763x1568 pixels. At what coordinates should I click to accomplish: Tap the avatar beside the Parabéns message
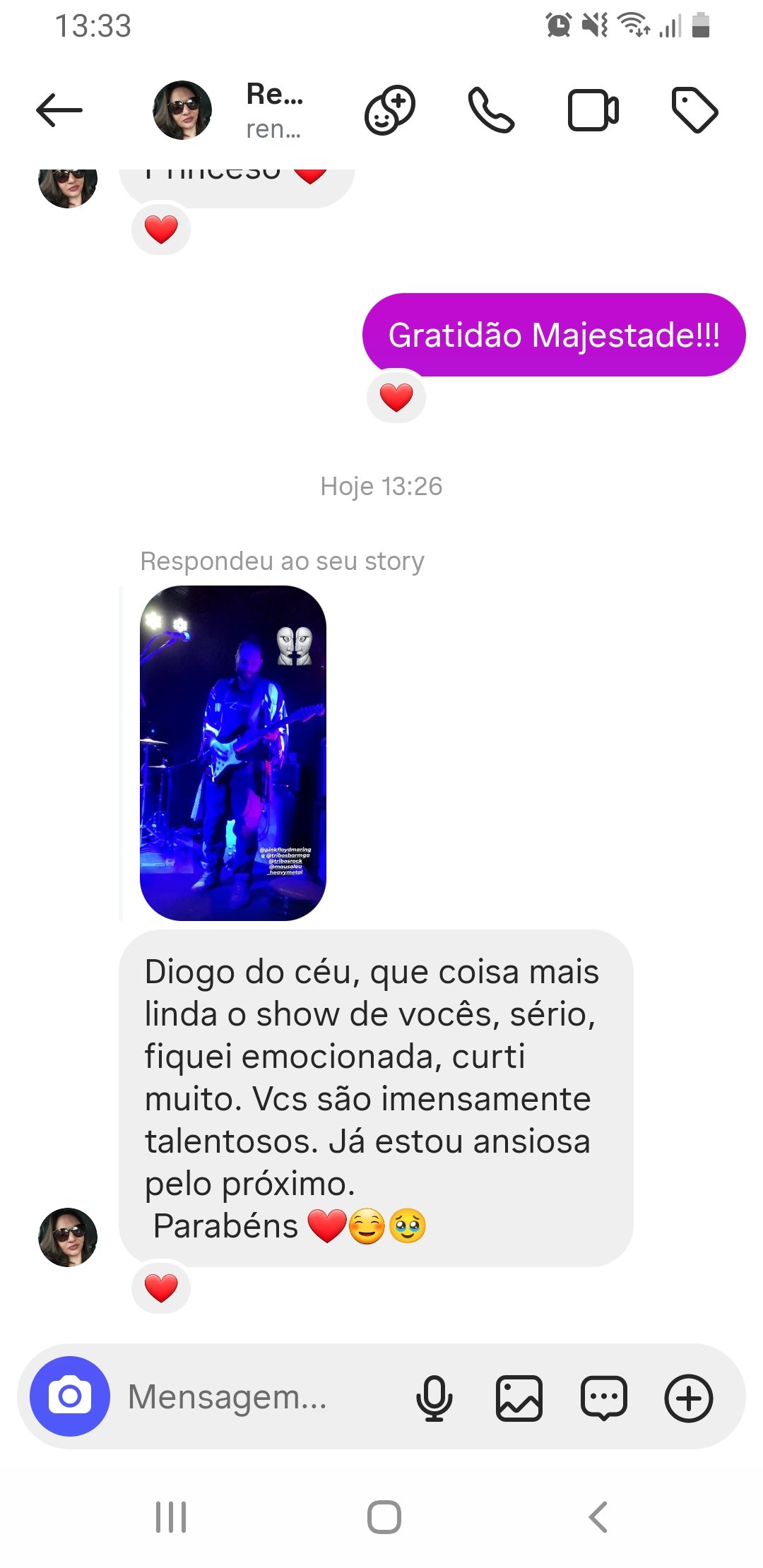pyautogui.click(x=68, y=1237)
